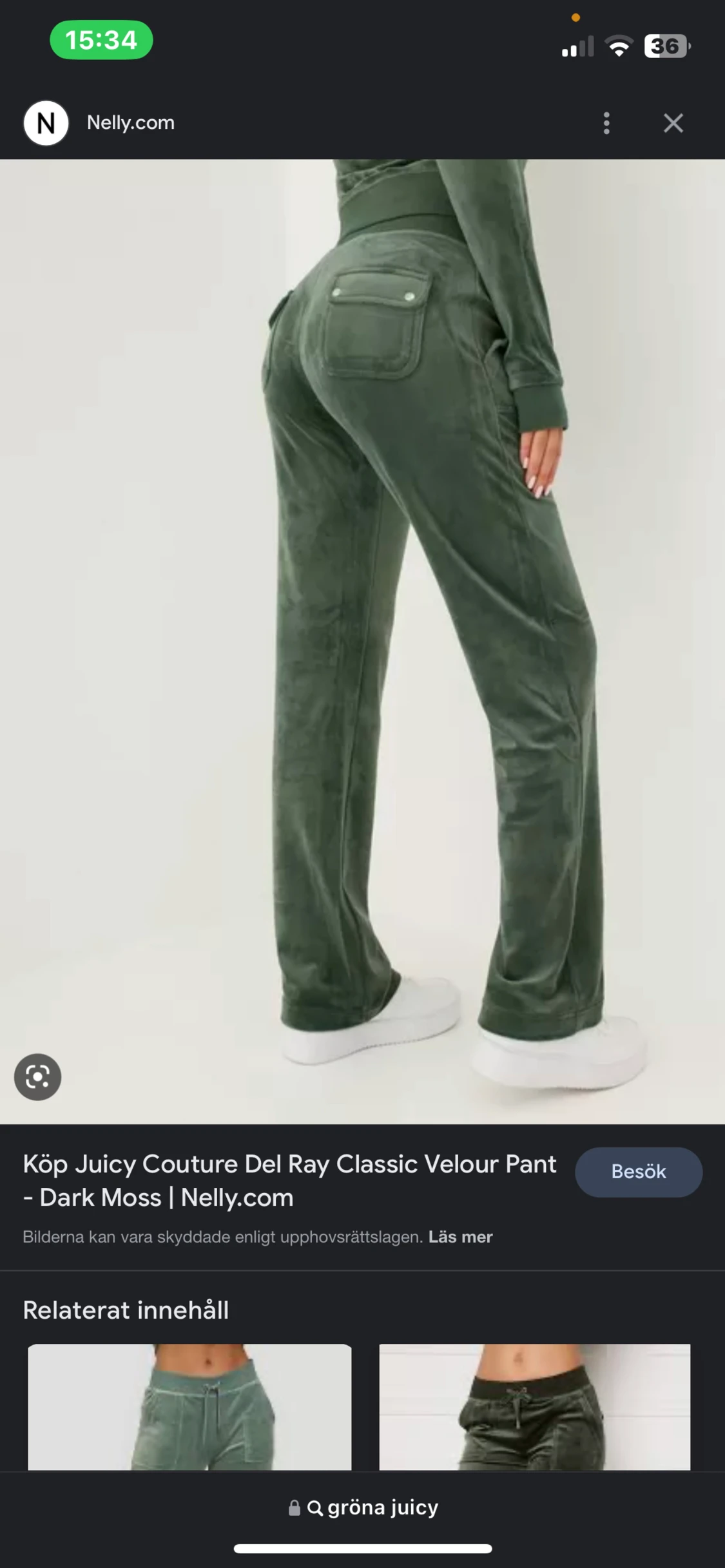Open the dark velour pants related image
This screenshot has height=1568, width=725.
coord(534,1406)
